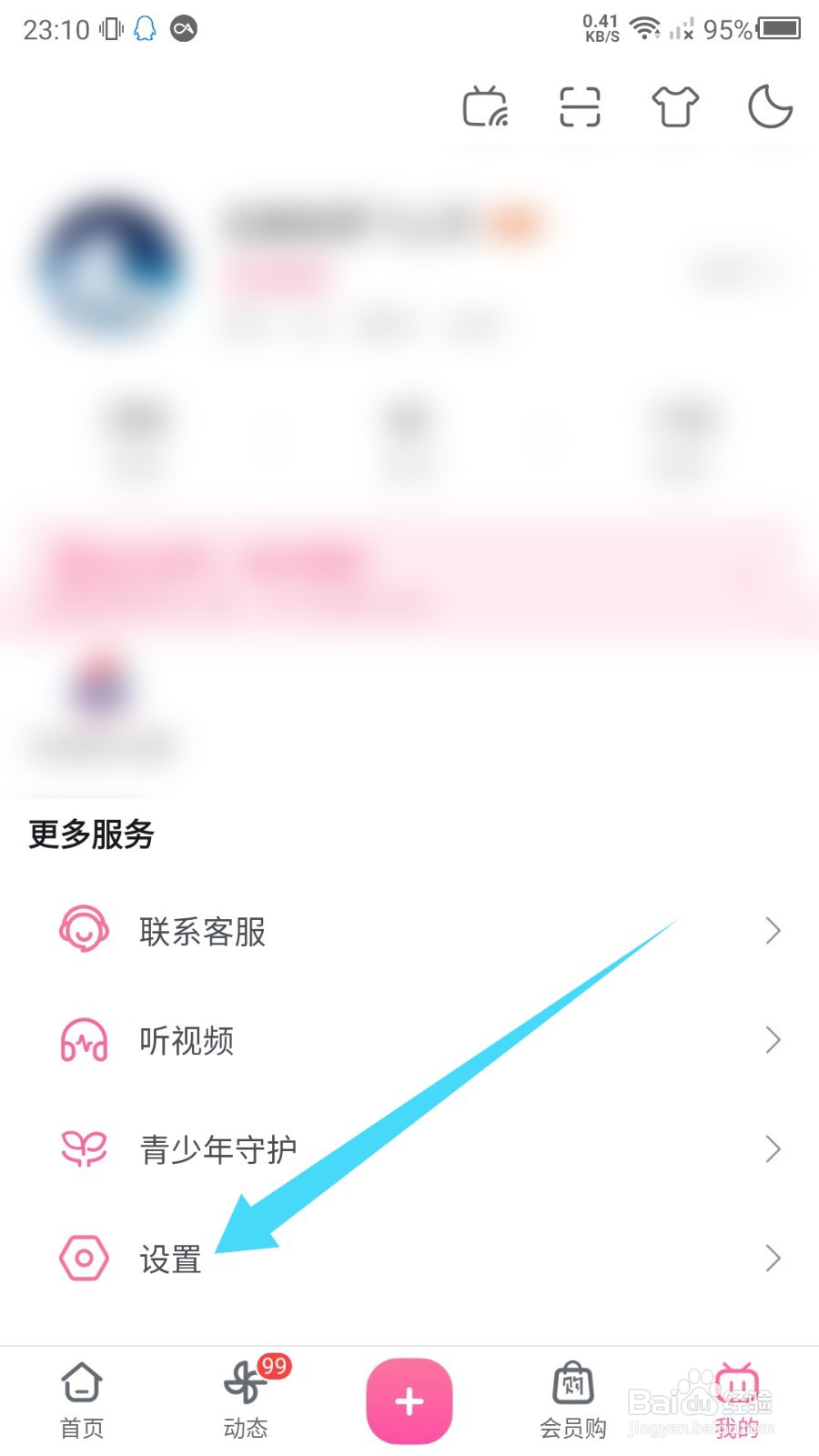
Task: Open the 听视频 row chevron
Action: click(x=773, y=1040)
